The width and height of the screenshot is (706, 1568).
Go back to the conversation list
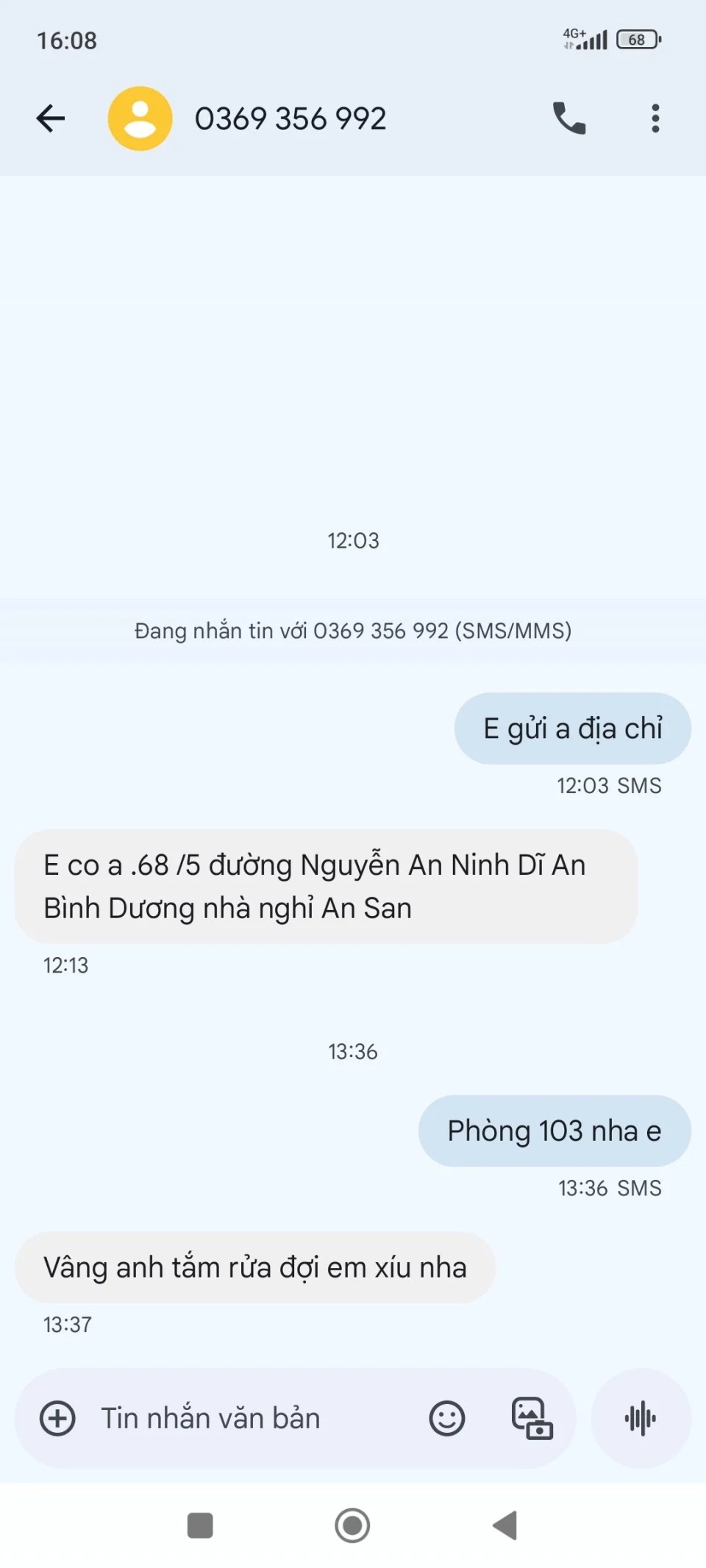[x=51, y=118]
